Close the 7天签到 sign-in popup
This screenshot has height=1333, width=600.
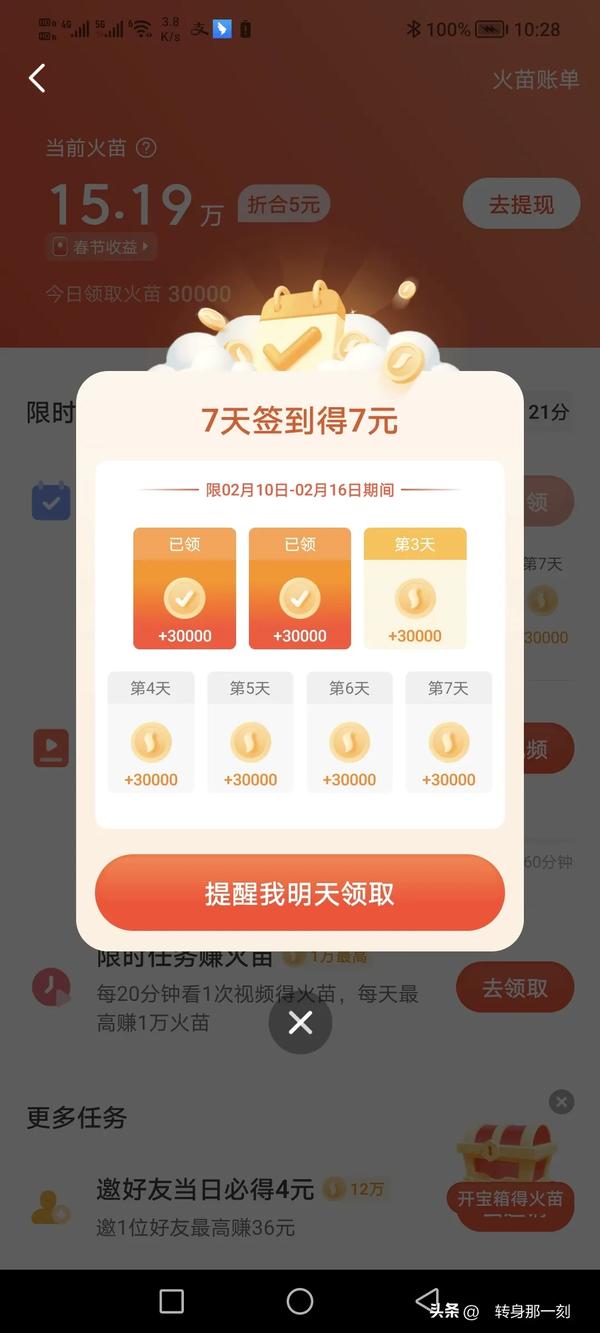(x=300, y=1022)
